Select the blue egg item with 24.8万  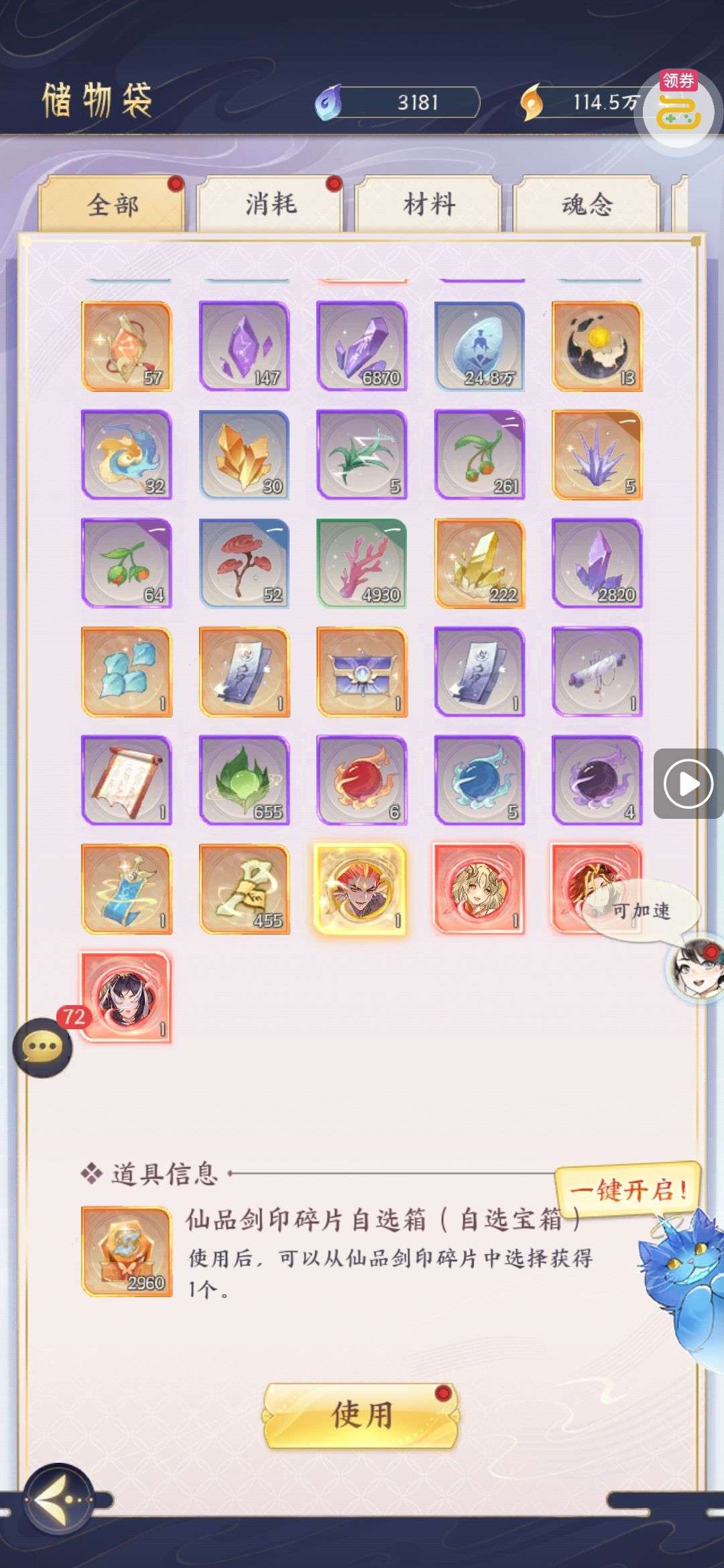click(479, 346)
